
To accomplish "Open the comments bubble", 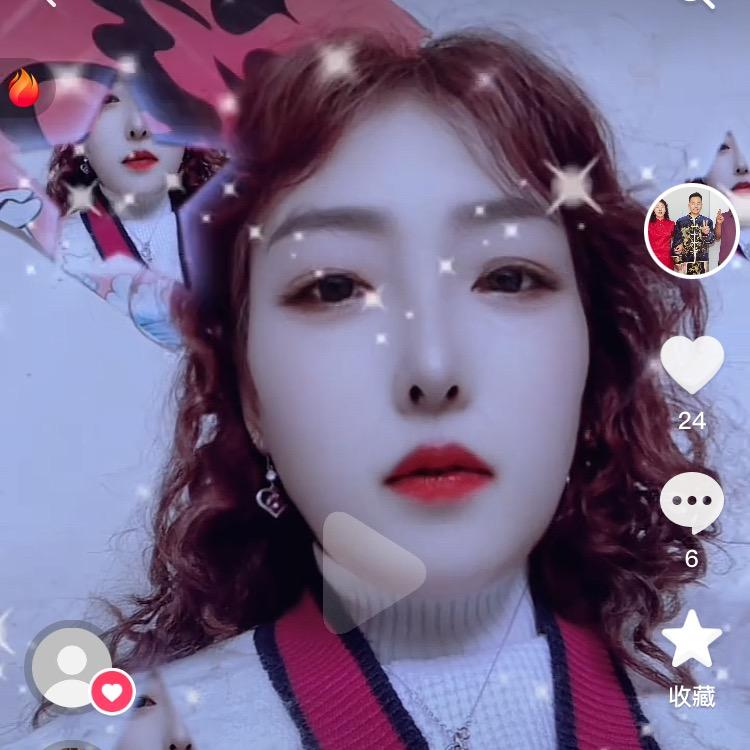I will click(x=692, y=503).
